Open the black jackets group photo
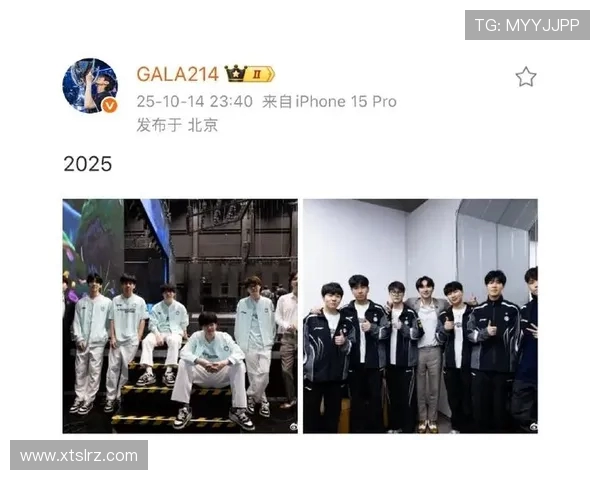Viewport: 600px width, 480px height. coord(420,316)
